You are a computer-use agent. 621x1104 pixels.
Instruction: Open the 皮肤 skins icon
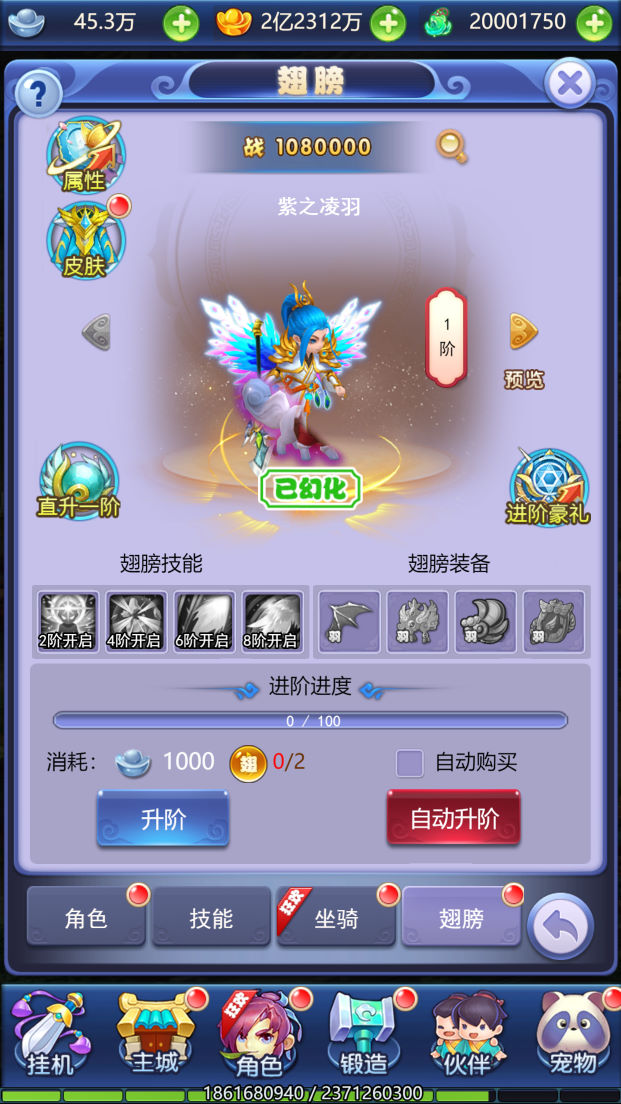point(85,242)
